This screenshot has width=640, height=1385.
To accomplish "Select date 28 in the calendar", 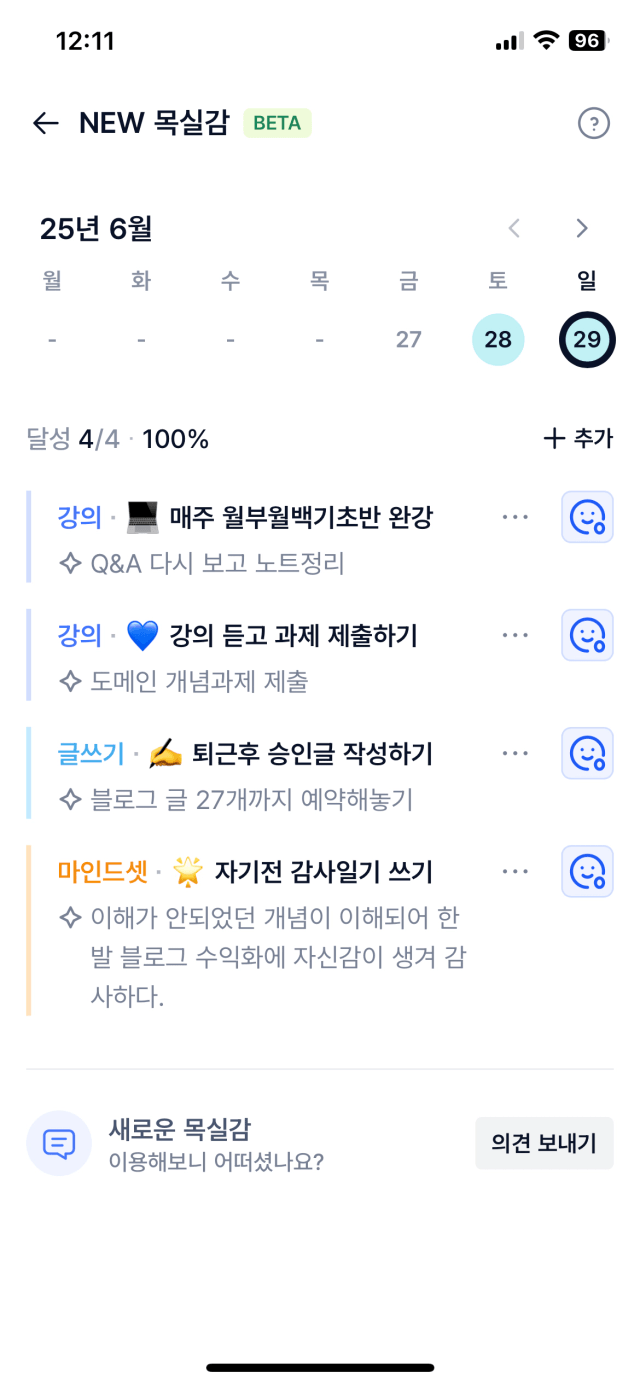I will click(x=498, y=340).
